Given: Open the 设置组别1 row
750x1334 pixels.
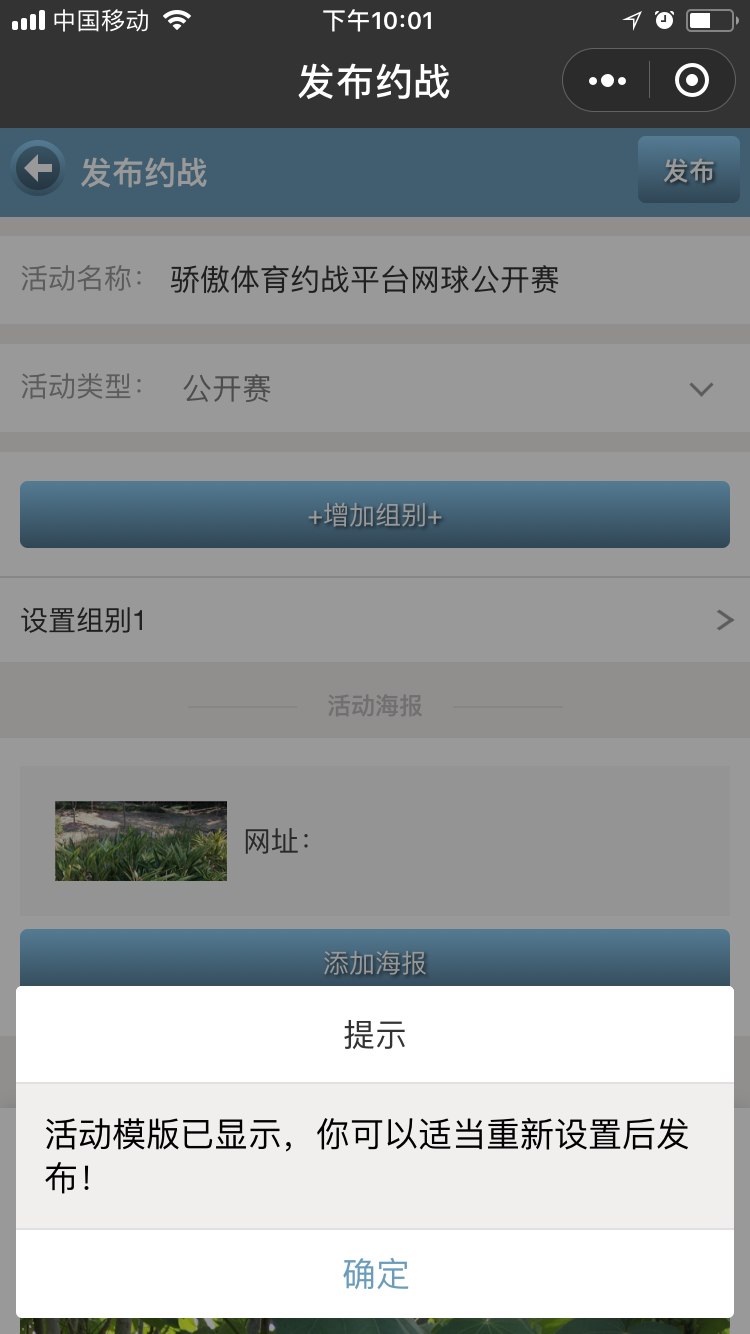Looking at the screenshot, I should (x=375, y=620).
